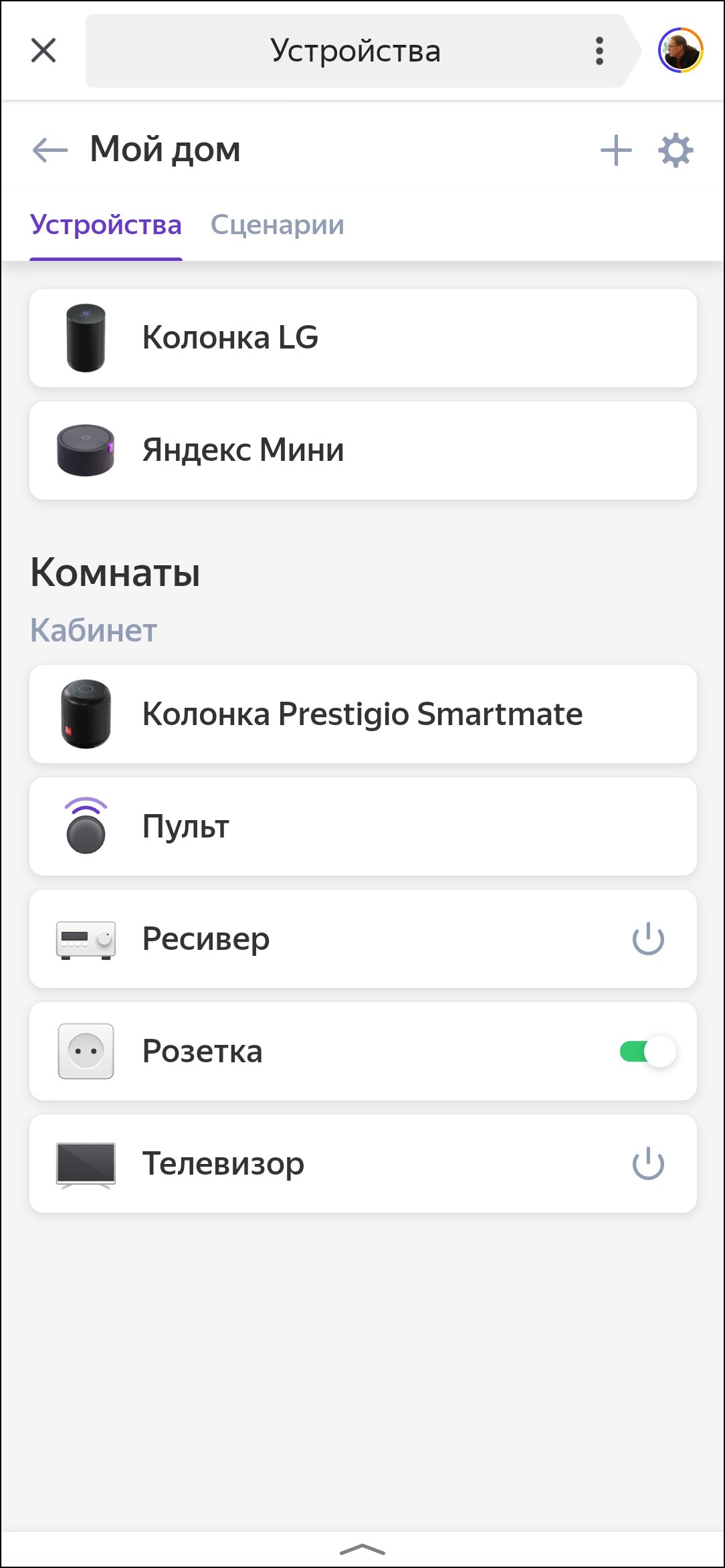Switch to the Сценарии tab
The height and width of the screenshot is (1568, 725).
click(x=277, y=225)
